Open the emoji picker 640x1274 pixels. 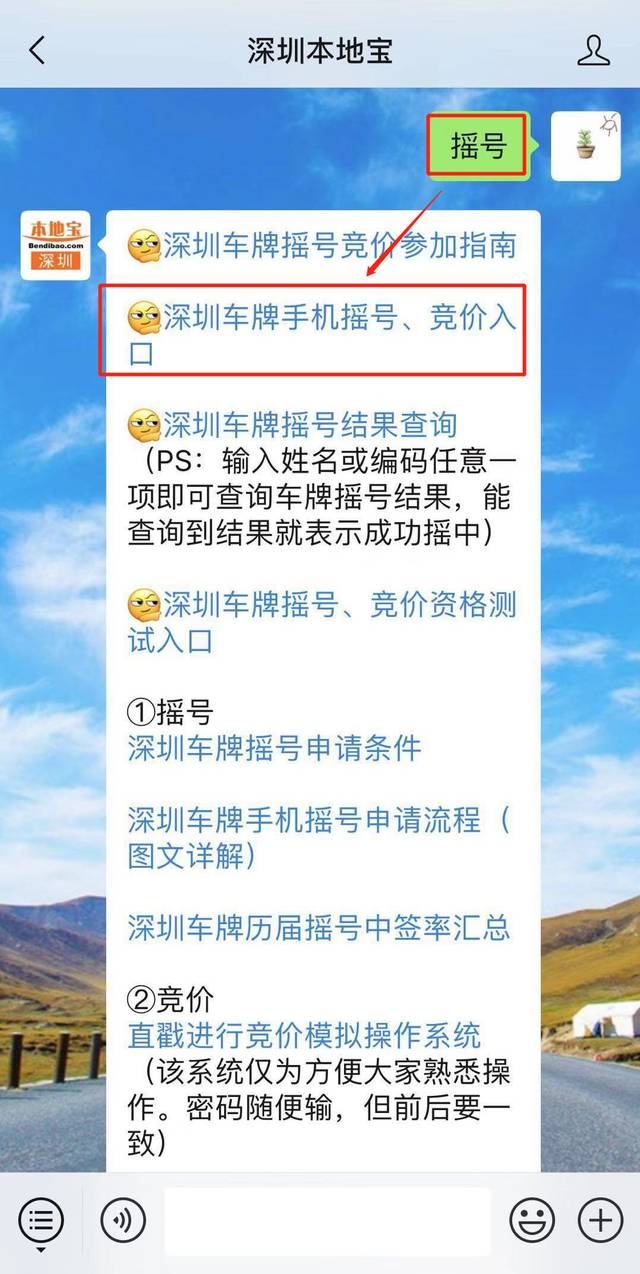click(532, 1220)
